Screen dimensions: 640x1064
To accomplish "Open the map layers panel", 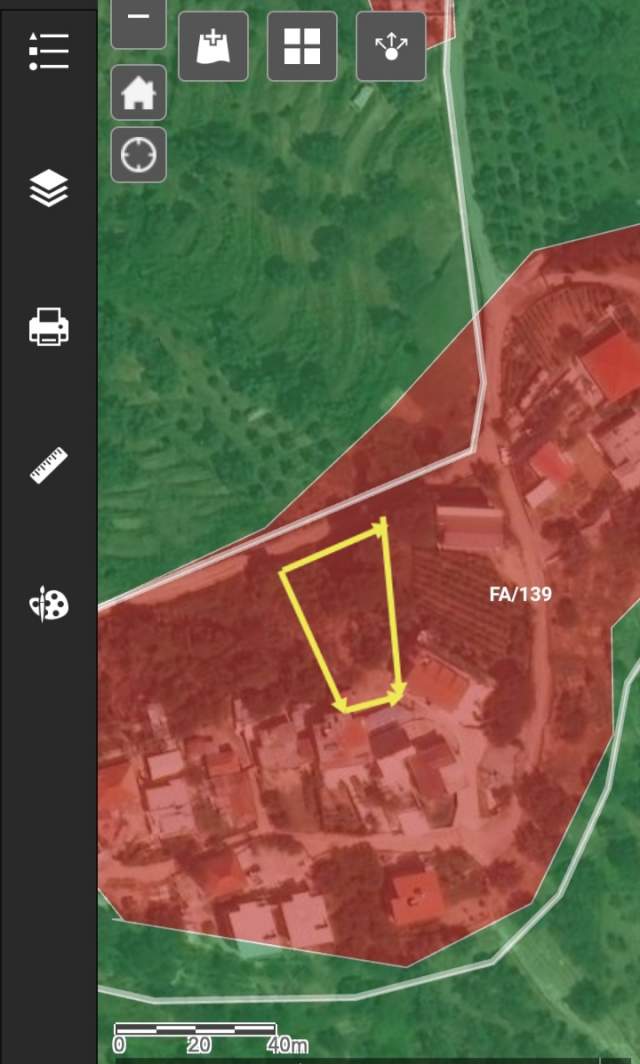I will (x=48, y=187).
